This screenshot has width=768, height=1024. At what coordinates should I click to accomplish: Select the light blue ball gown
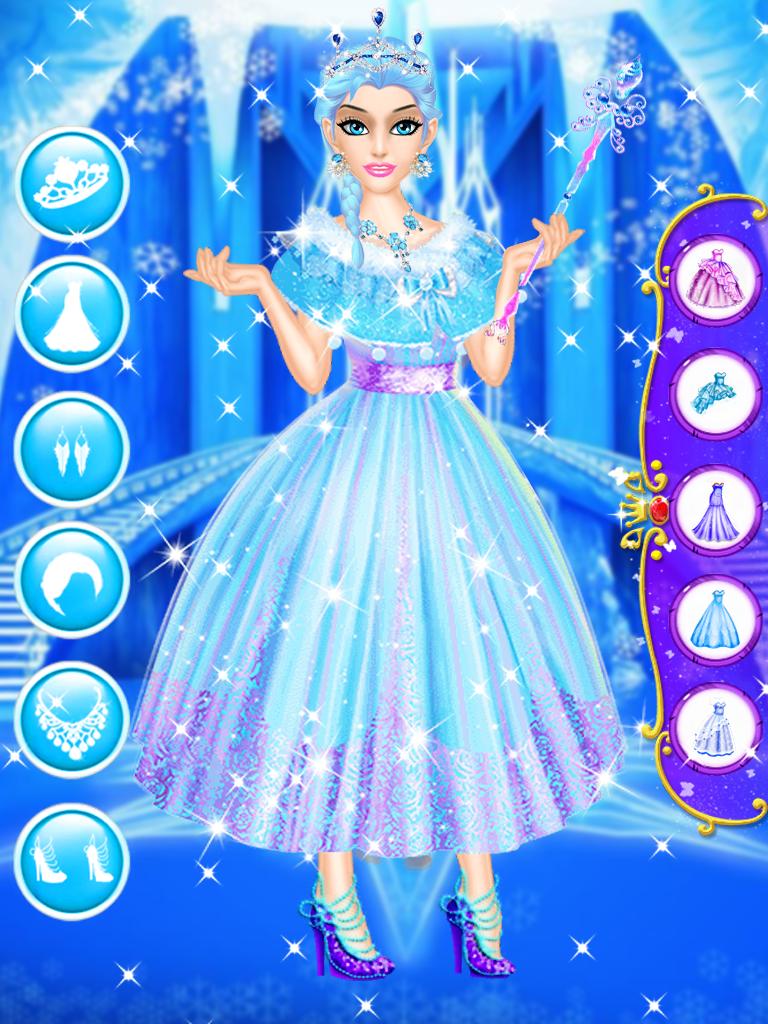(714, 620)
